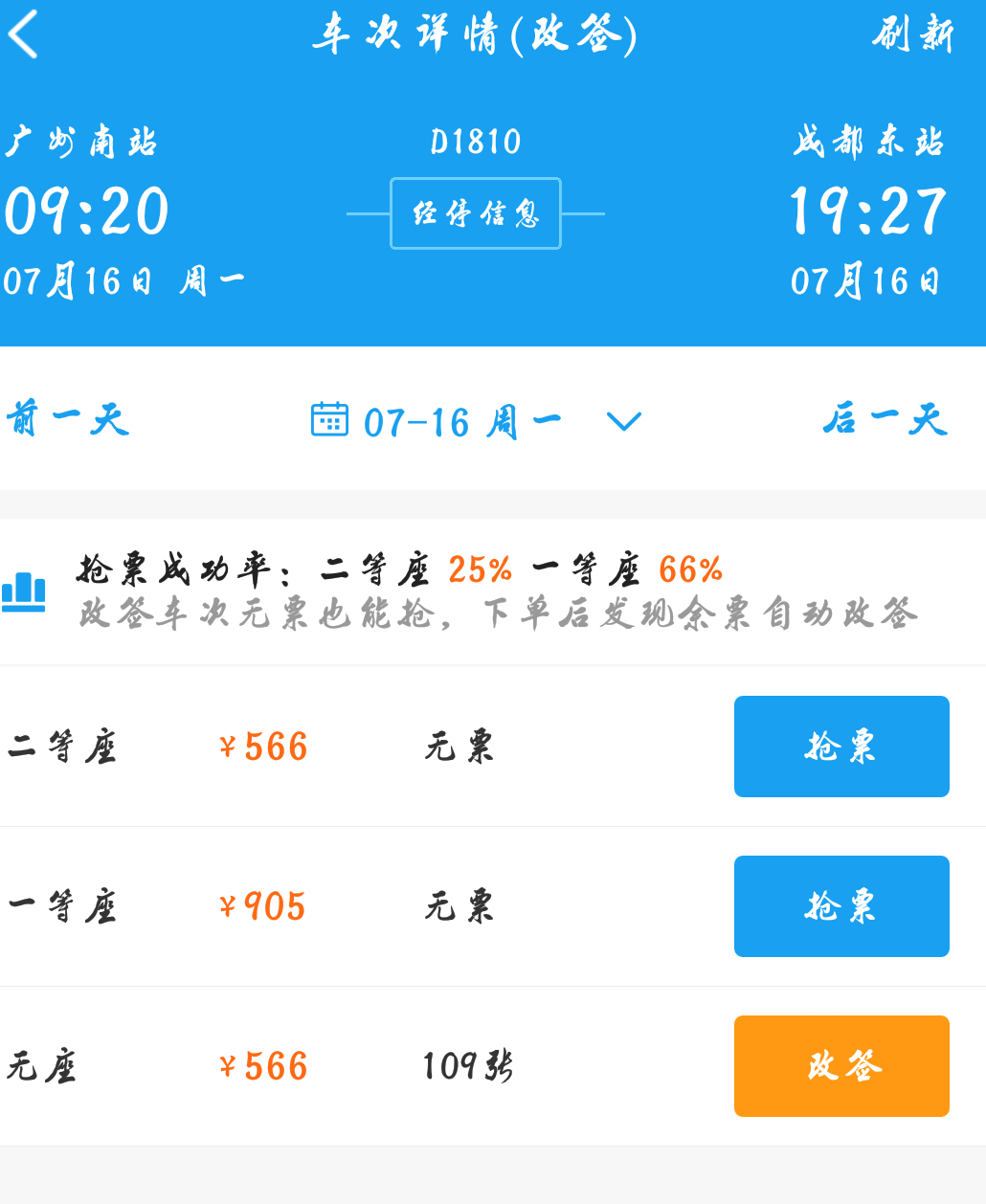Go back from the 车次详情 page
Viewport: 986px width, 1204px height.
click(24, 34)
